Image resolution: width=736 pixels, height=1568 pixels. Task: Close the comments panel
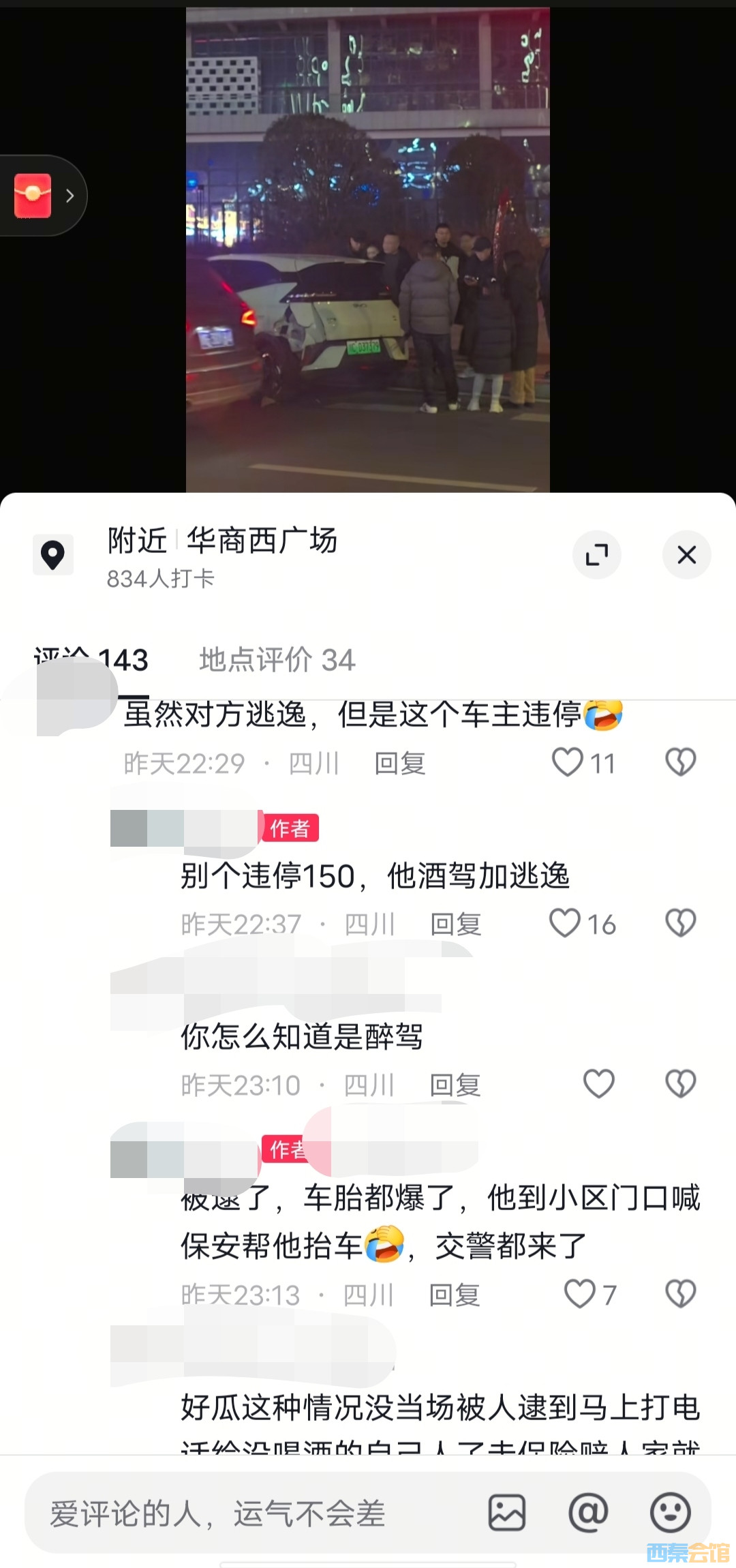[x=686, y=555]
